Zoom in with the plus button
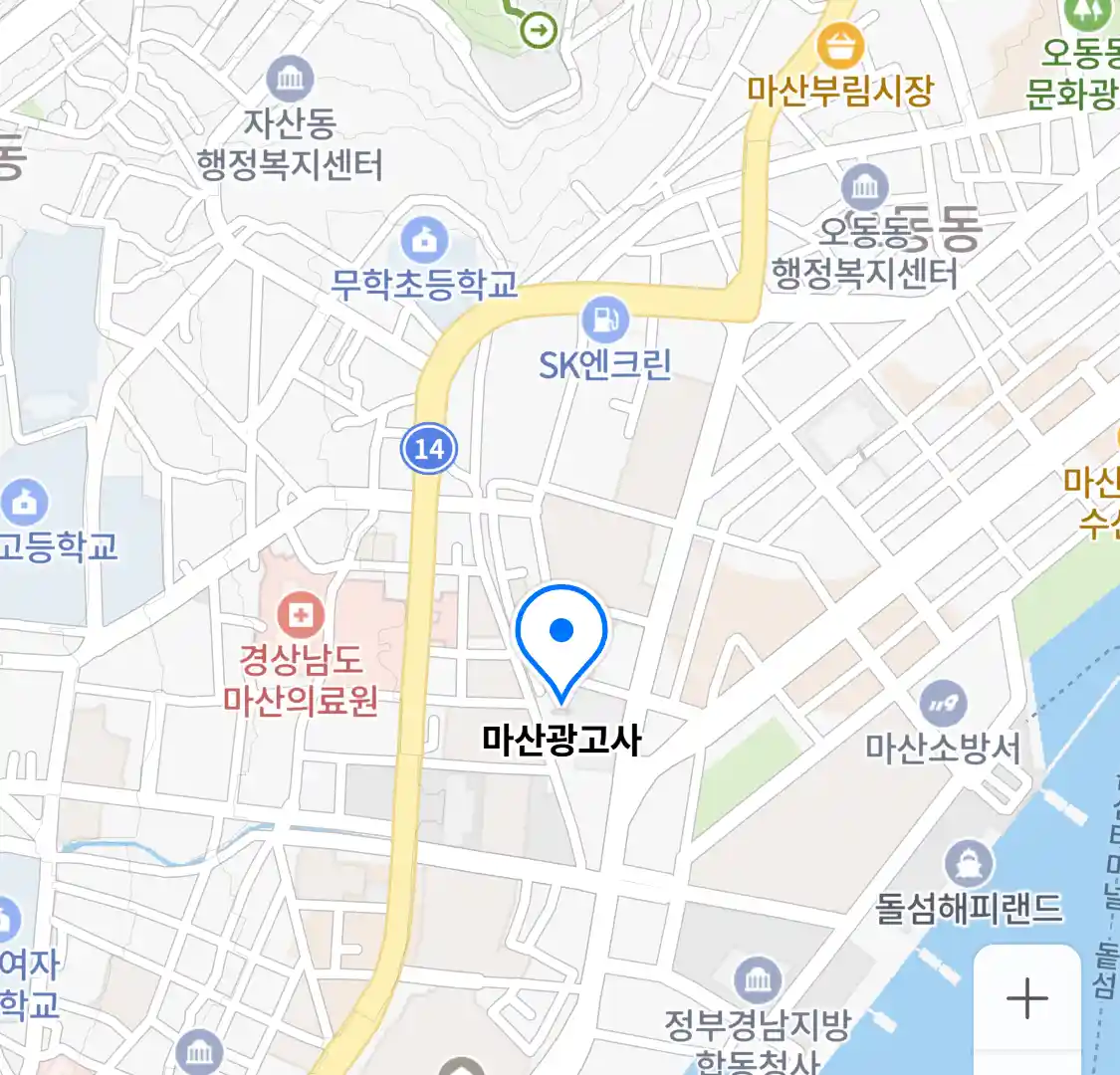The image size is (1120, 1075). [1026, 997]
